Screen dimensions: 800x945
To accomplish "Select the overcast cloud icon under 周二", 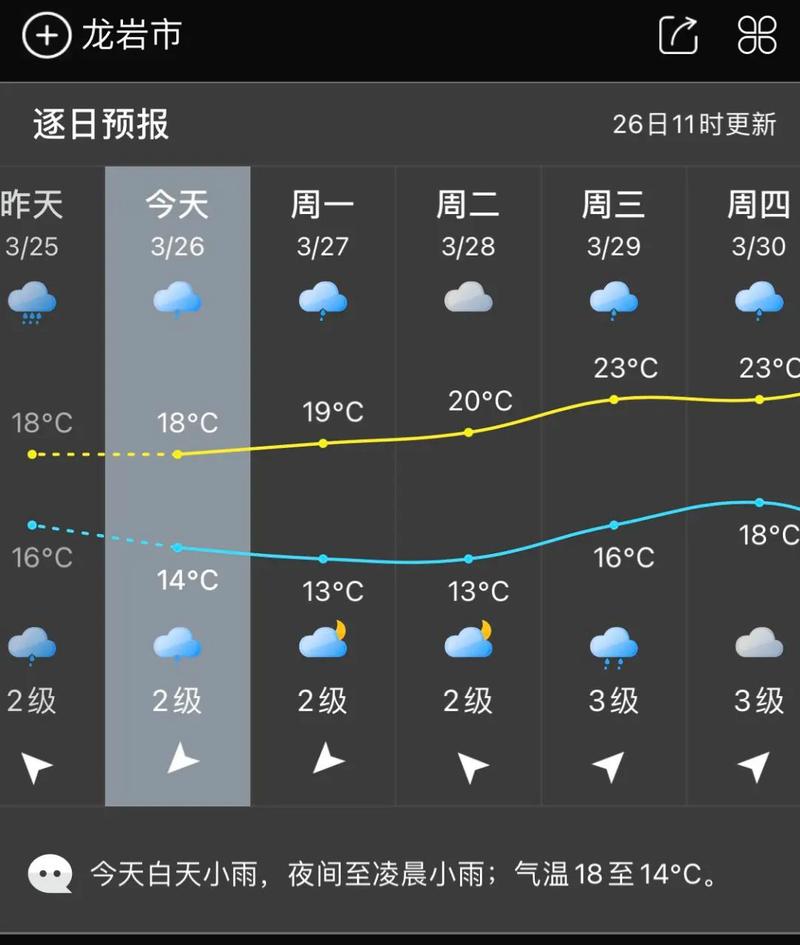I will [469, 297].
